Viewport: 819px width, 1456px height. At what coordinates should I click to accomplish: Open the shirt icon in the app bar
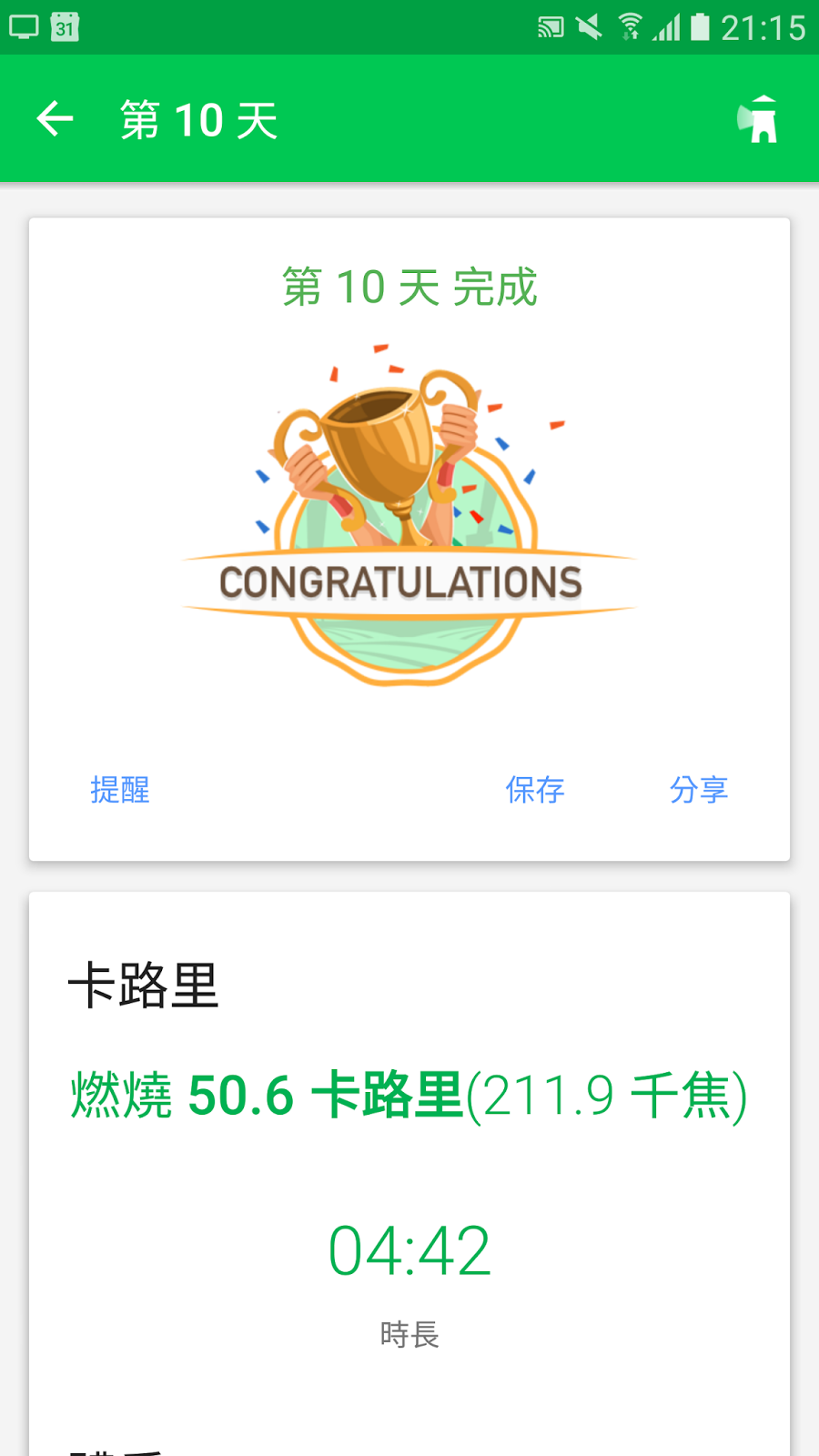758,119
